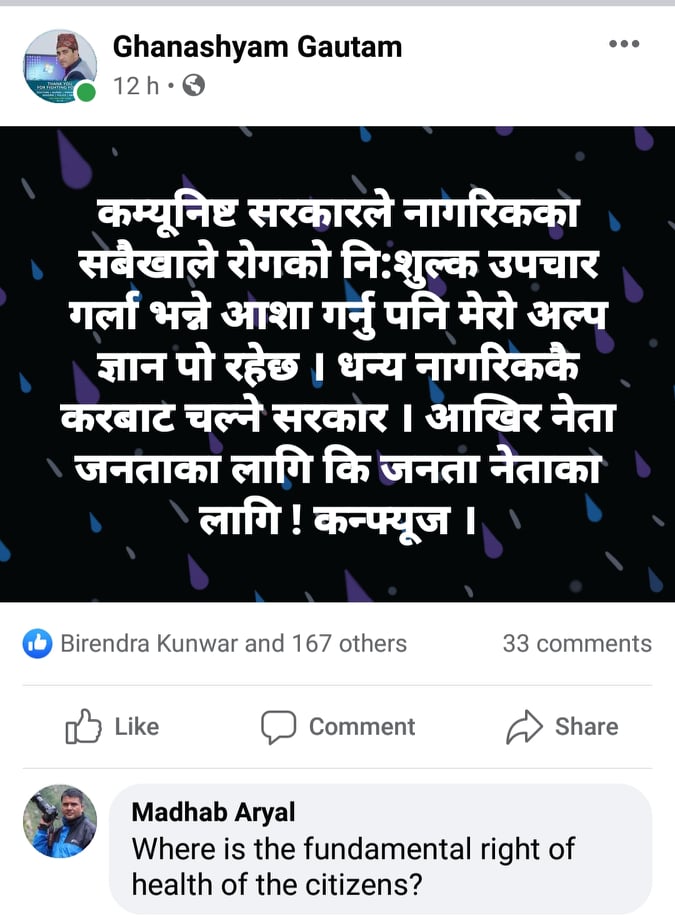The image size is (675, 918).
Task: Open Madhab Aryal's profile photo
Action: 60,822
